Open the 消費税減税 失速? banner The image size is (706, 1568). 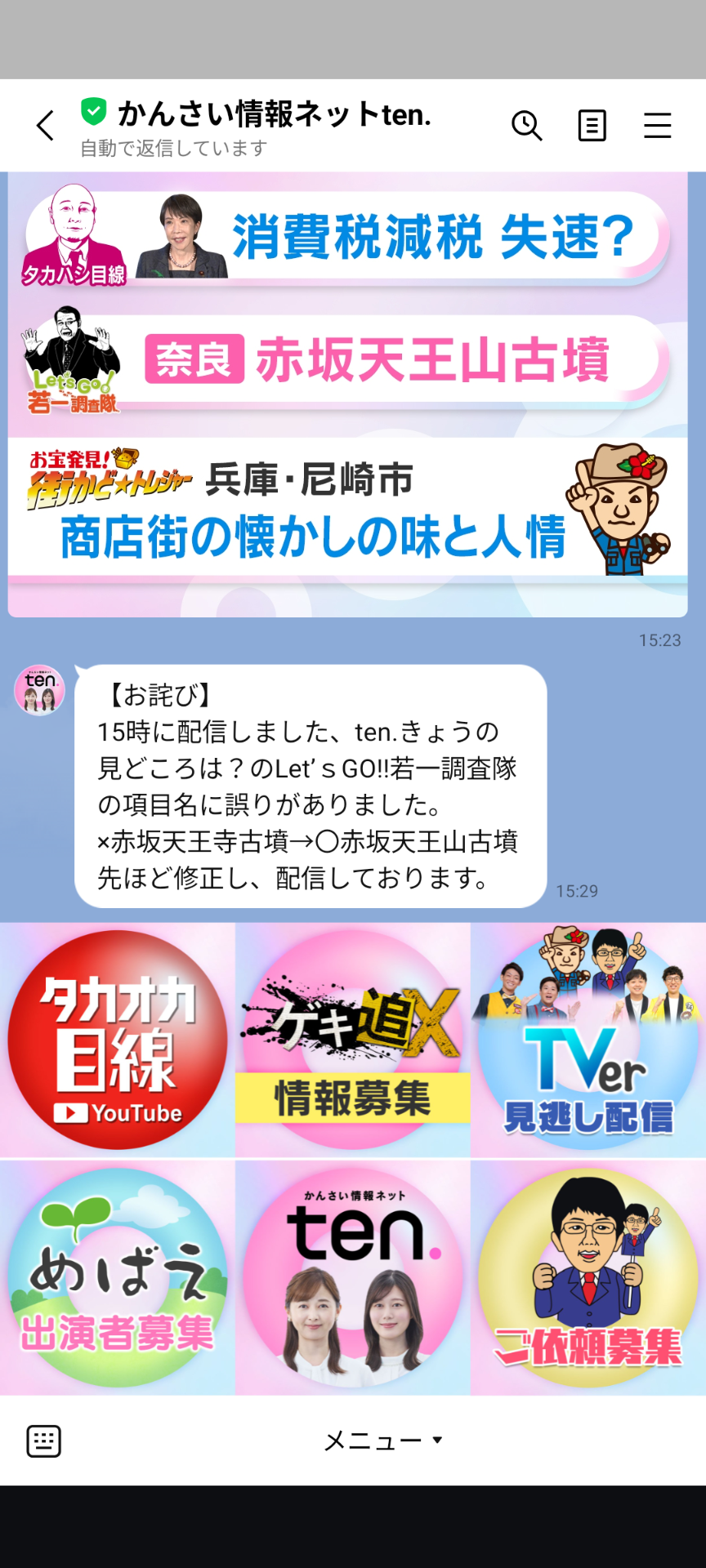click(347, 238)
